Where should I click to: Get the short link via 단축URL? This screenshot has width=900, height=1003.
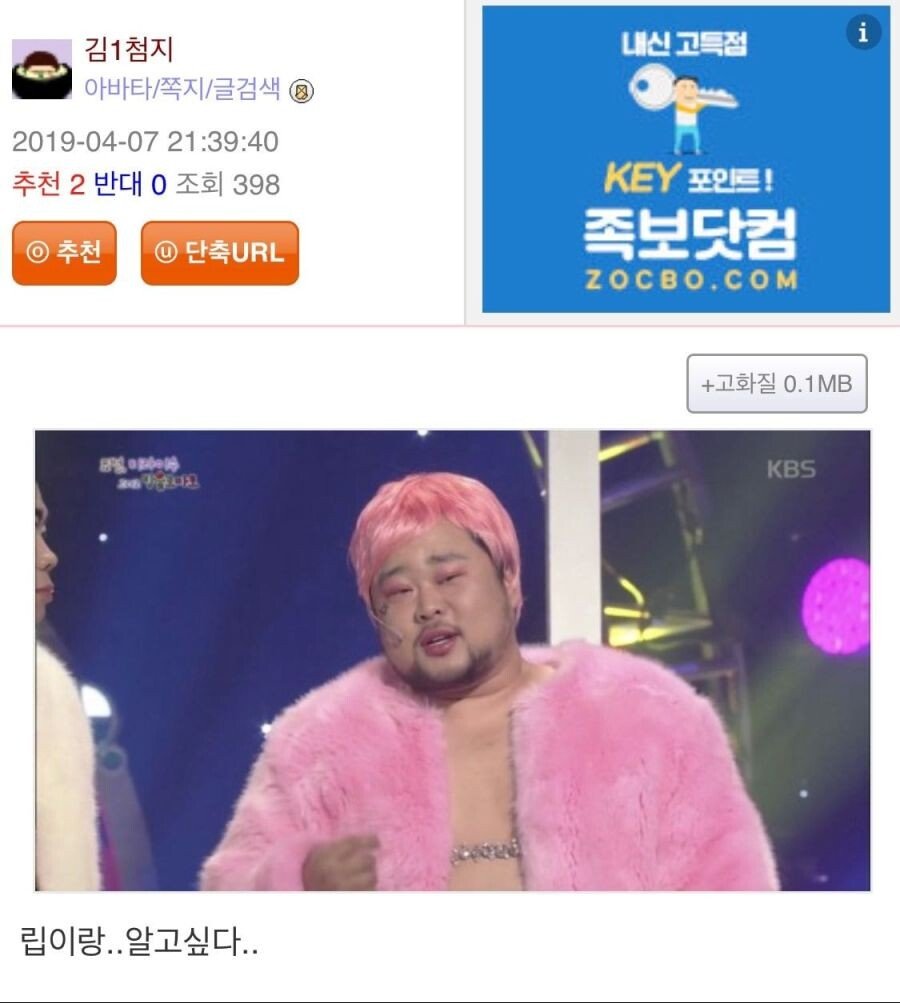click(x=219, y=253)
